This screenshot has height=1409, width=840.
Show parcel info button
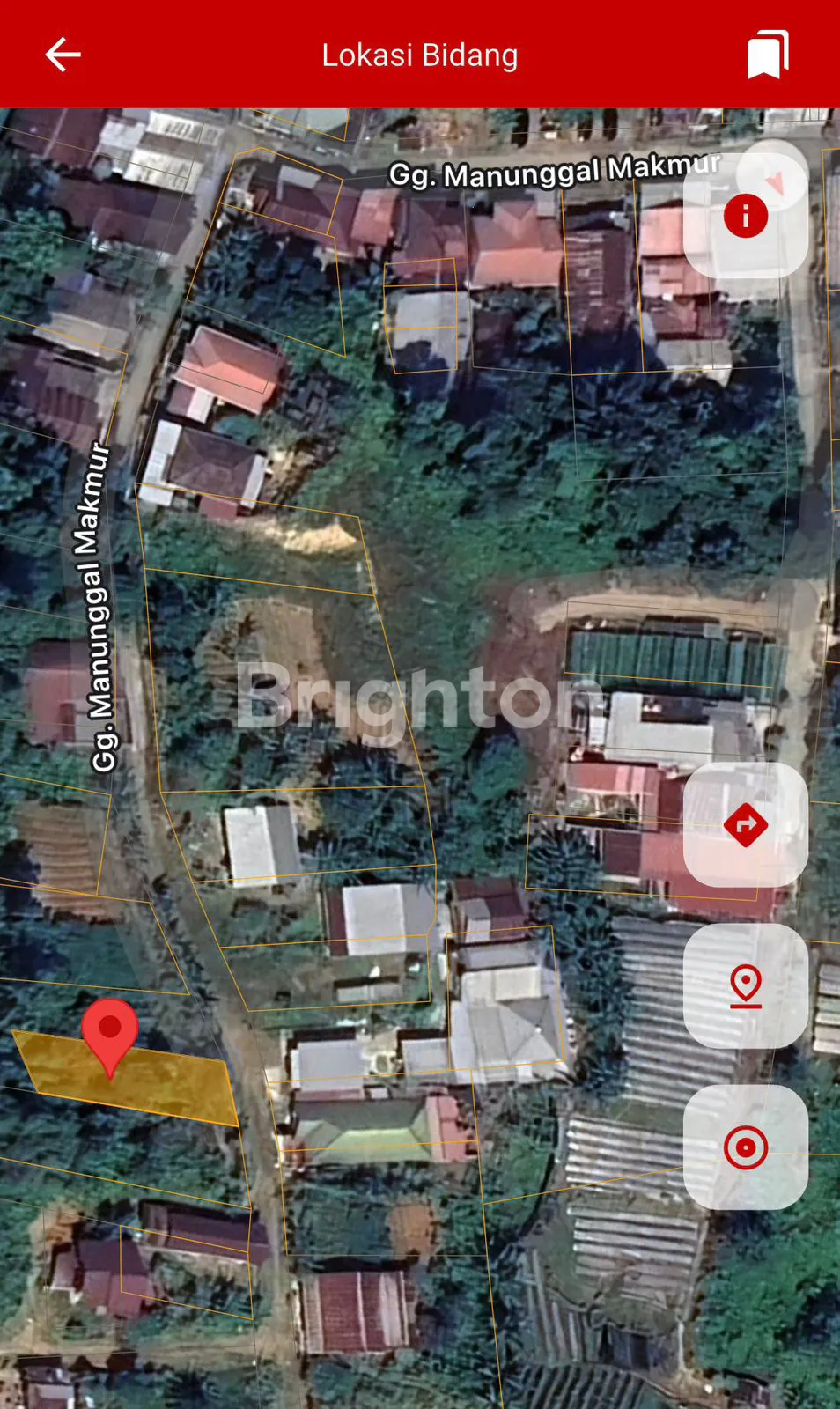pyautogui.click(x=745, y=216)
